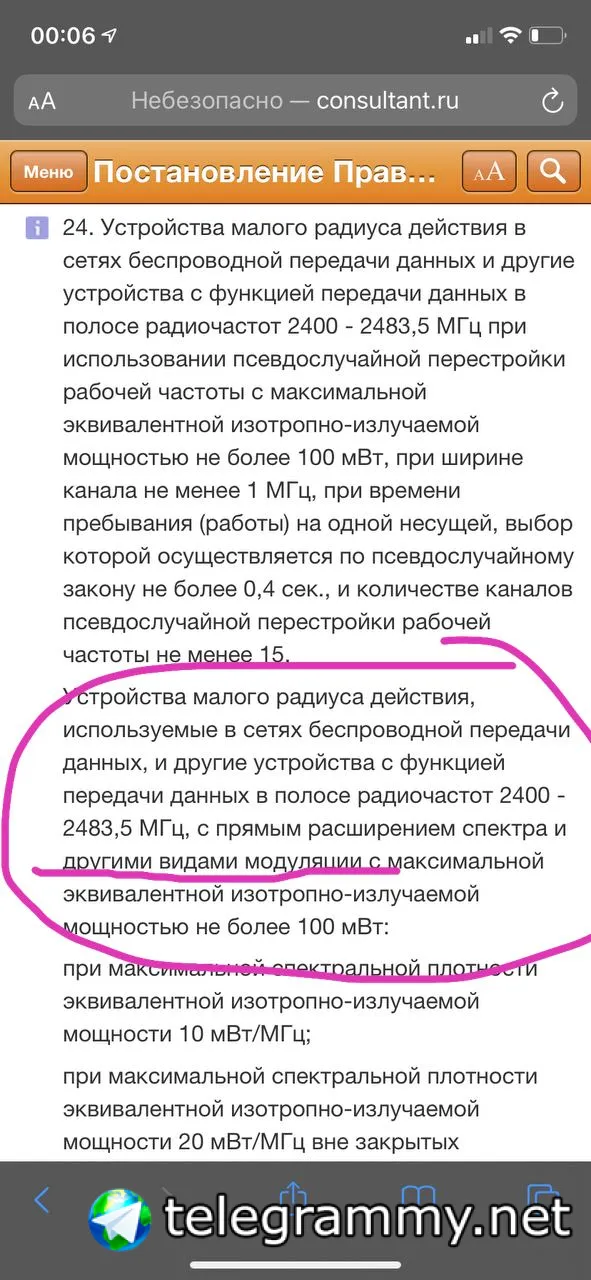Reload the page
The height and width of the screenshot is (1280, 591).
click(551, 101)
